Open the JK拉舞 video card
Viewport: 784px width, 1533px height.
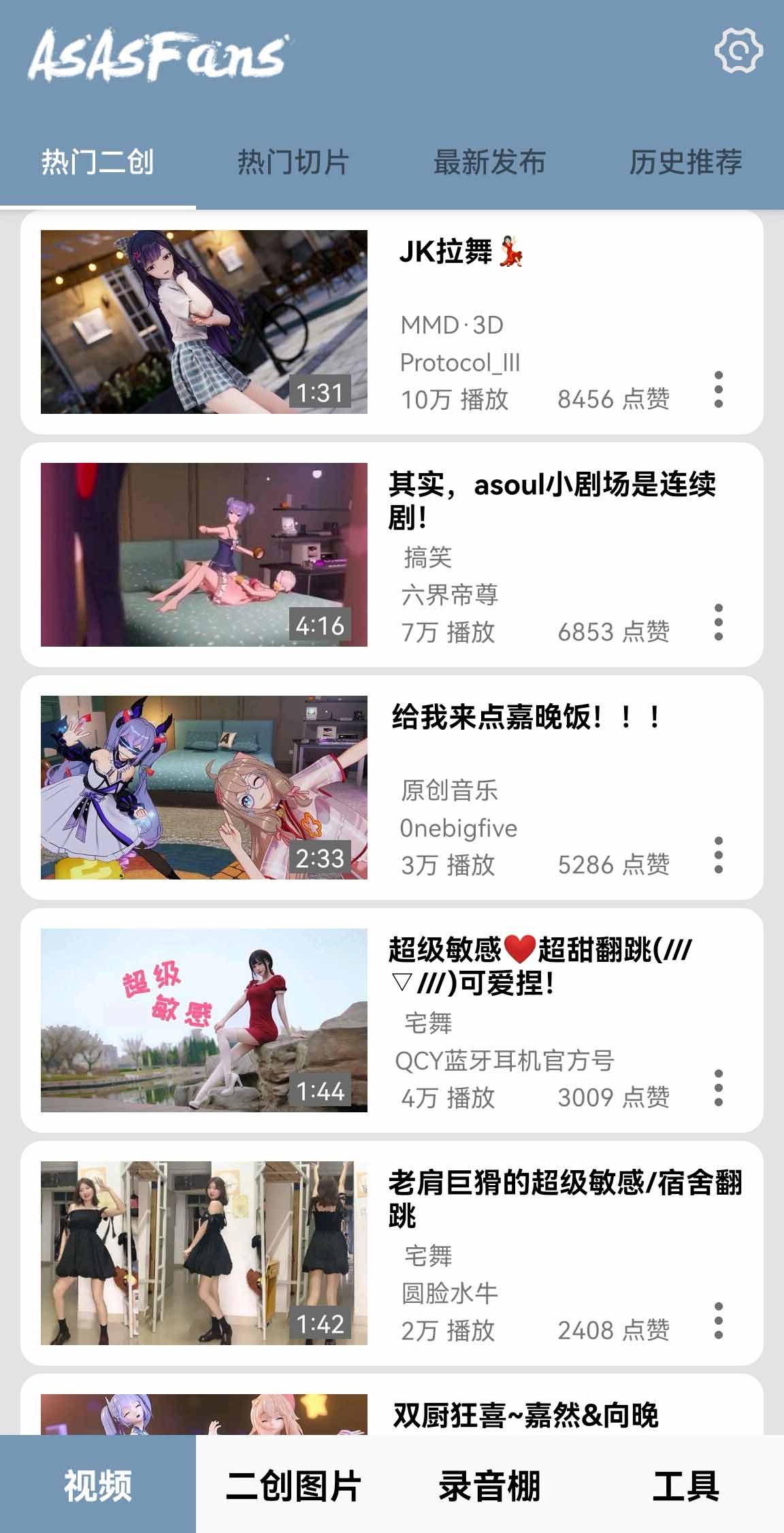pos(204,322)
